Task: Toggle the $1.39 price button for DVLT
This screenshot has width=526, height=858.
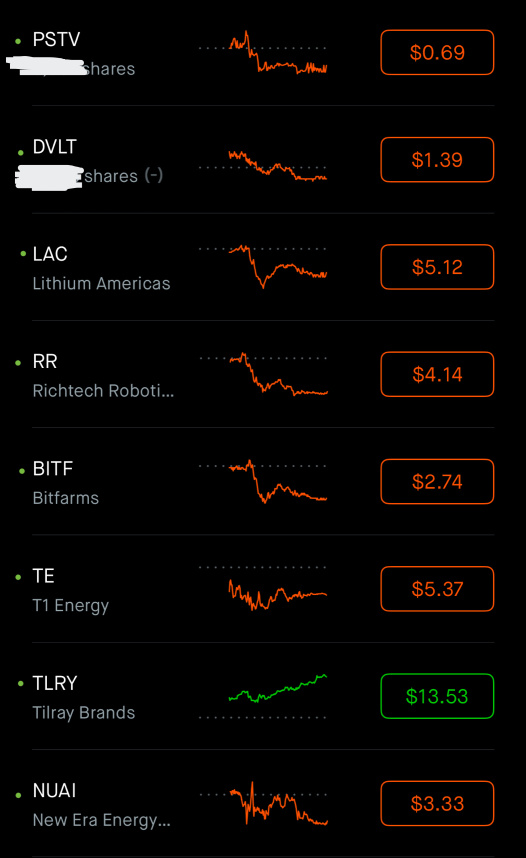Action: tap(437, 160)
